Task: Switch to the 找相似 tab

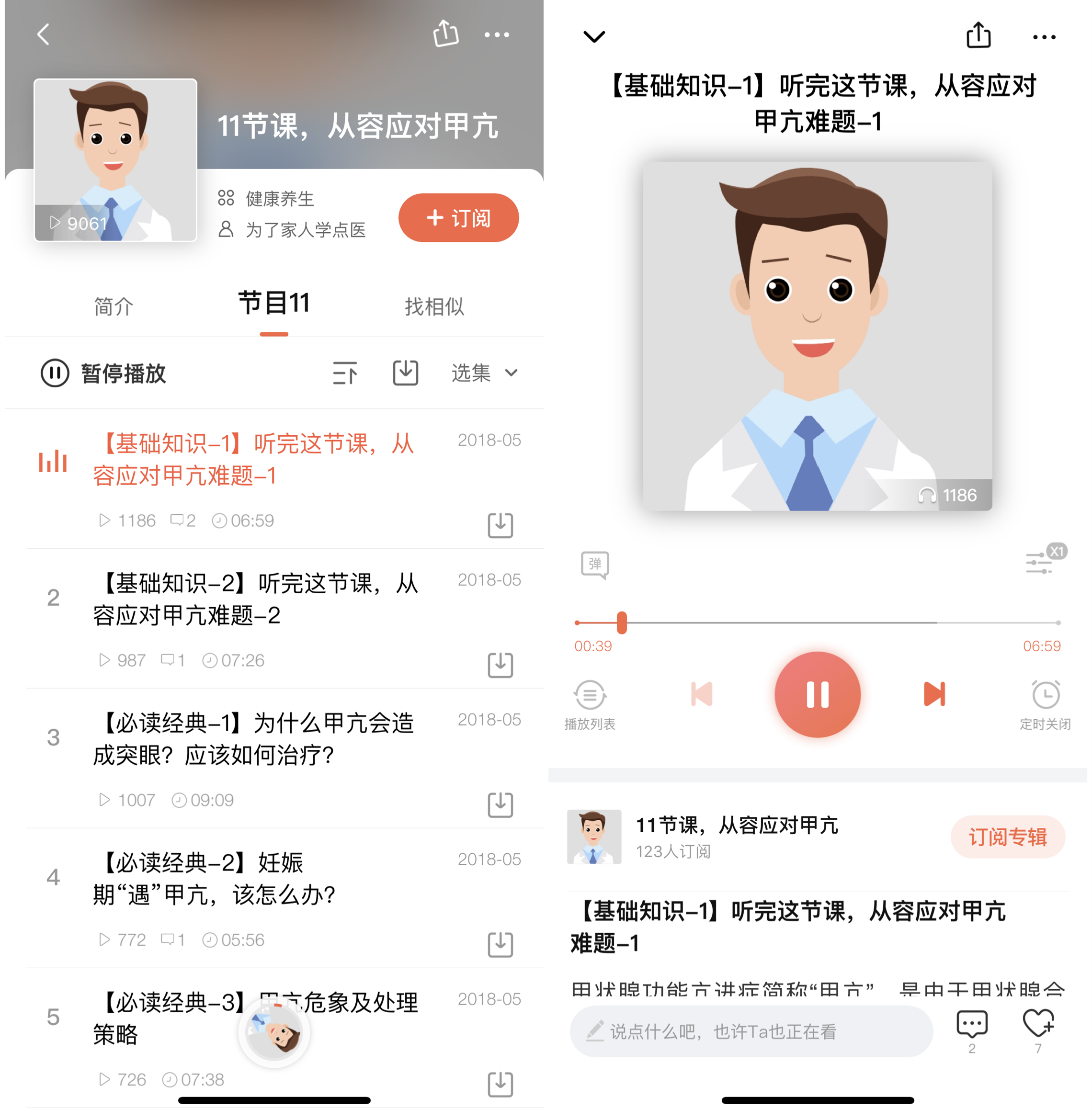Action: coord(434,306)
